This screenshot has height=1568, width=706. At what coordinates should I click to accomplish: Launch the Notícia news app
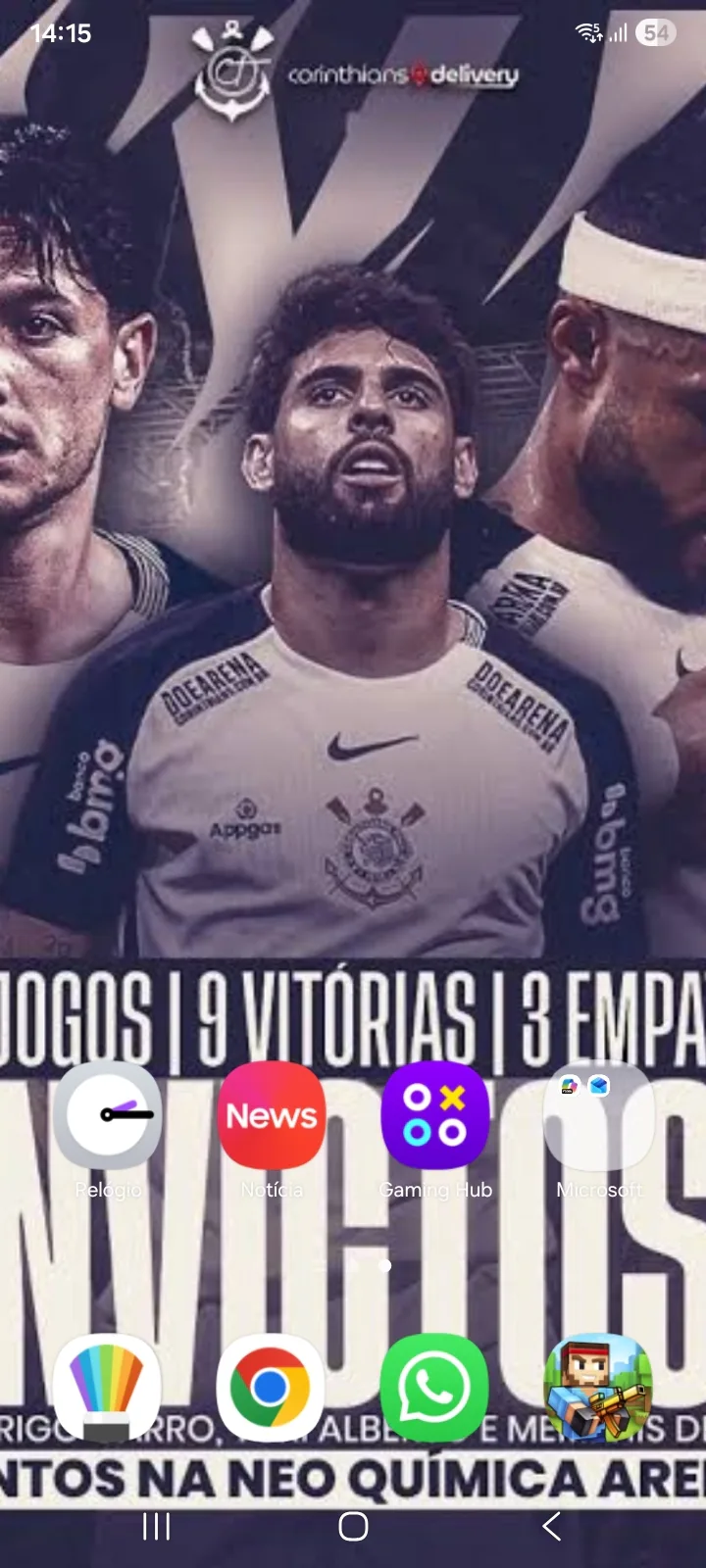tap(272, 1116)
